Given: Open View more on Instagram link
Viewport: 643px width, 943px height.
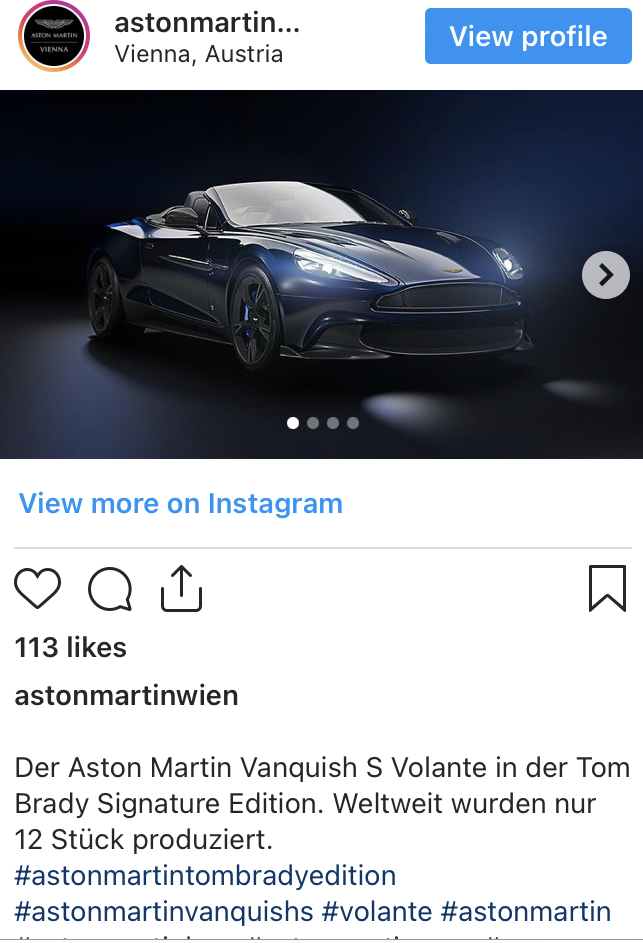Looking at the screenshot, I should (180, 503).
